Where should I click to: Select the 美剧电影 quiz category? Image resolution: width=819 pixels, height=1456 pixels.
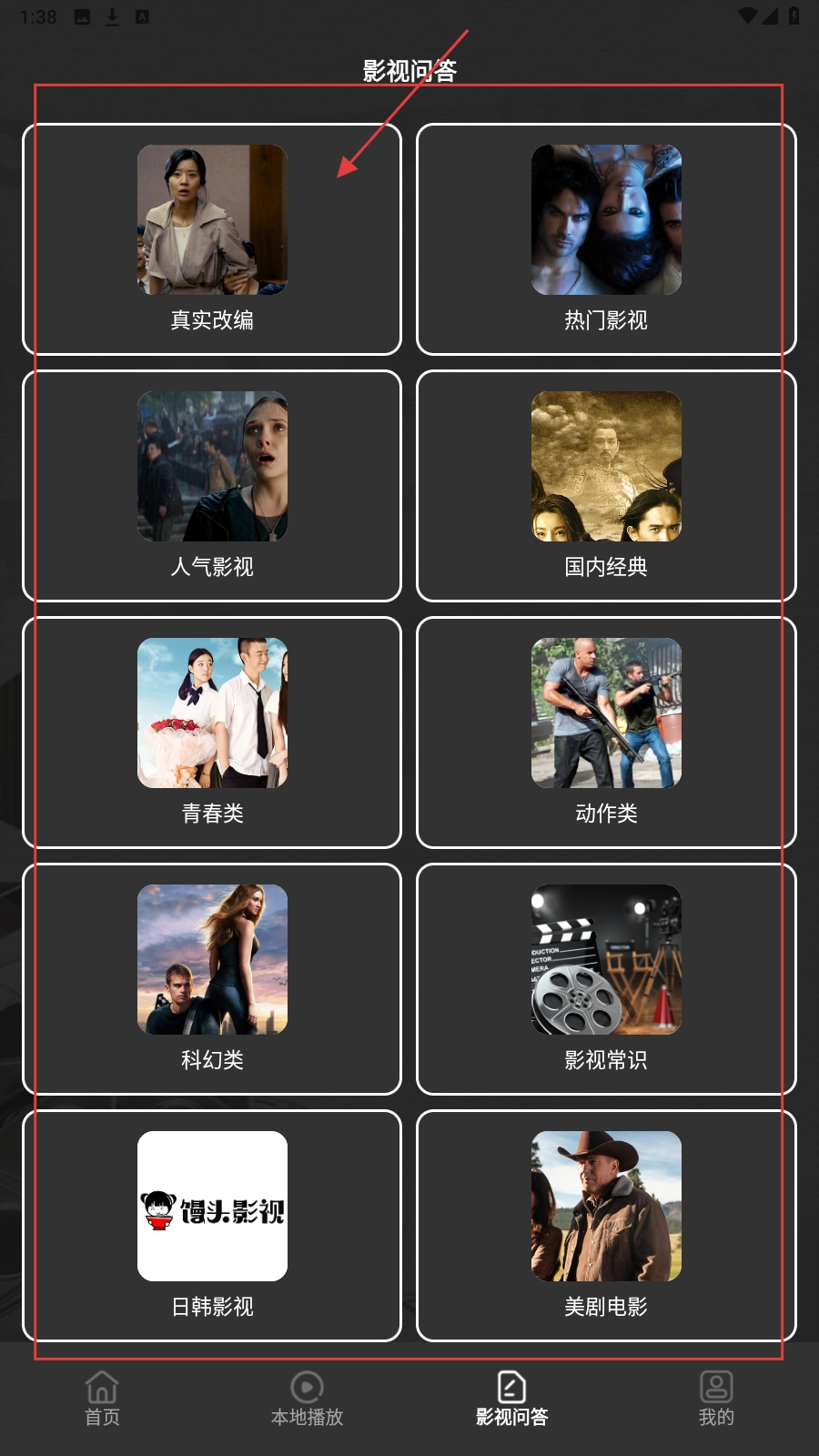click(x=606, y=1226)
